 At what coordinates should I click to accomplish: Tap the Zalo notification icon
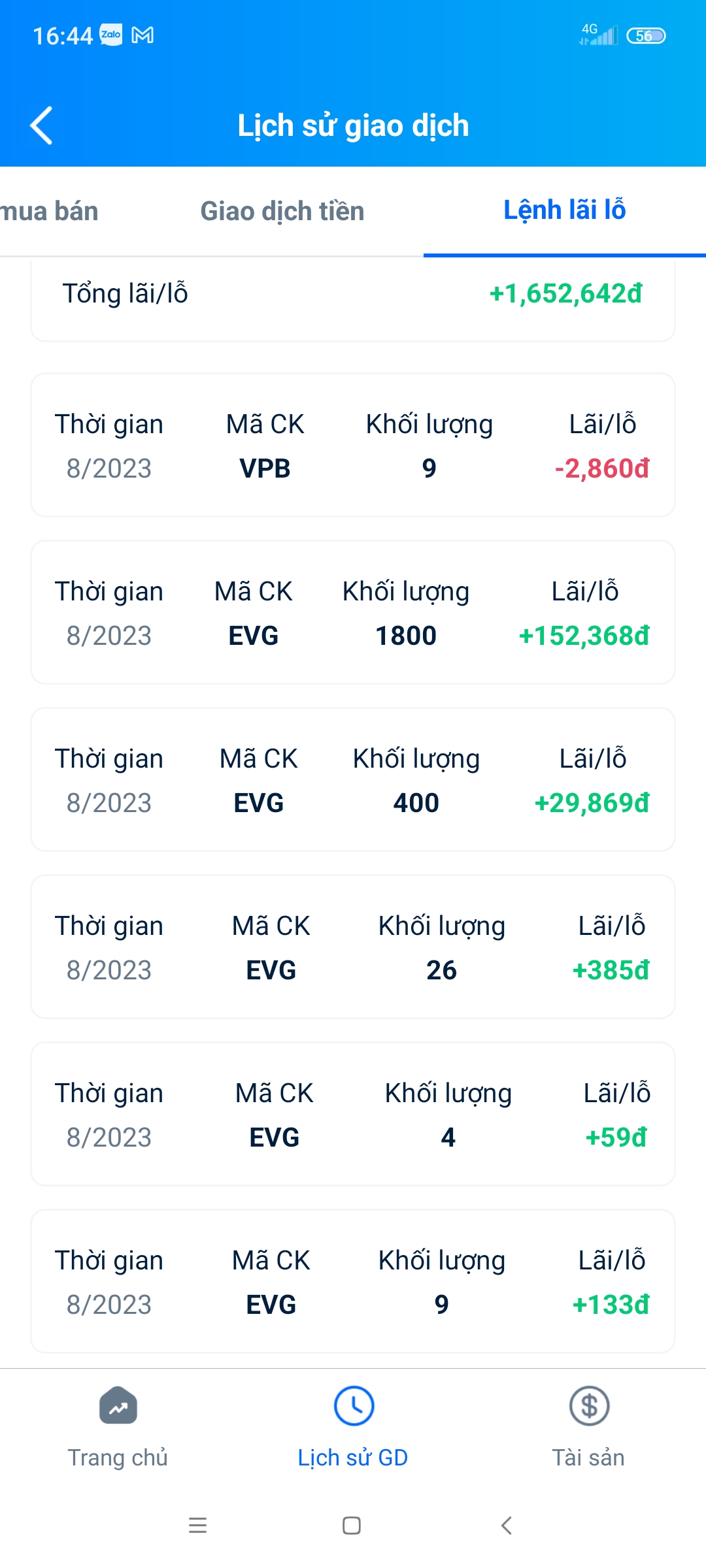coord(109,35)
